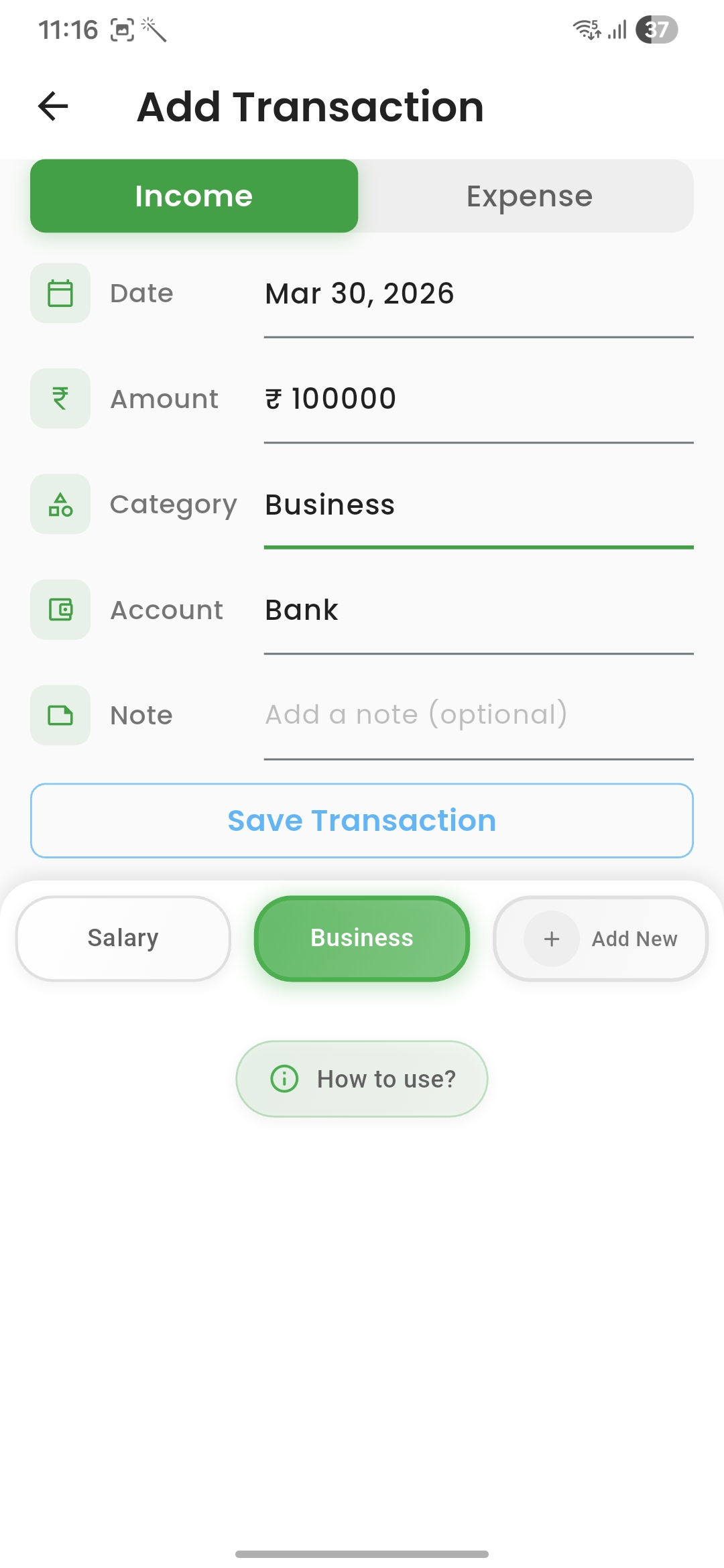Click the calendar icon beside Date
The height and width of the screenshot is (1568, 724).
click(x=60, y=293)
